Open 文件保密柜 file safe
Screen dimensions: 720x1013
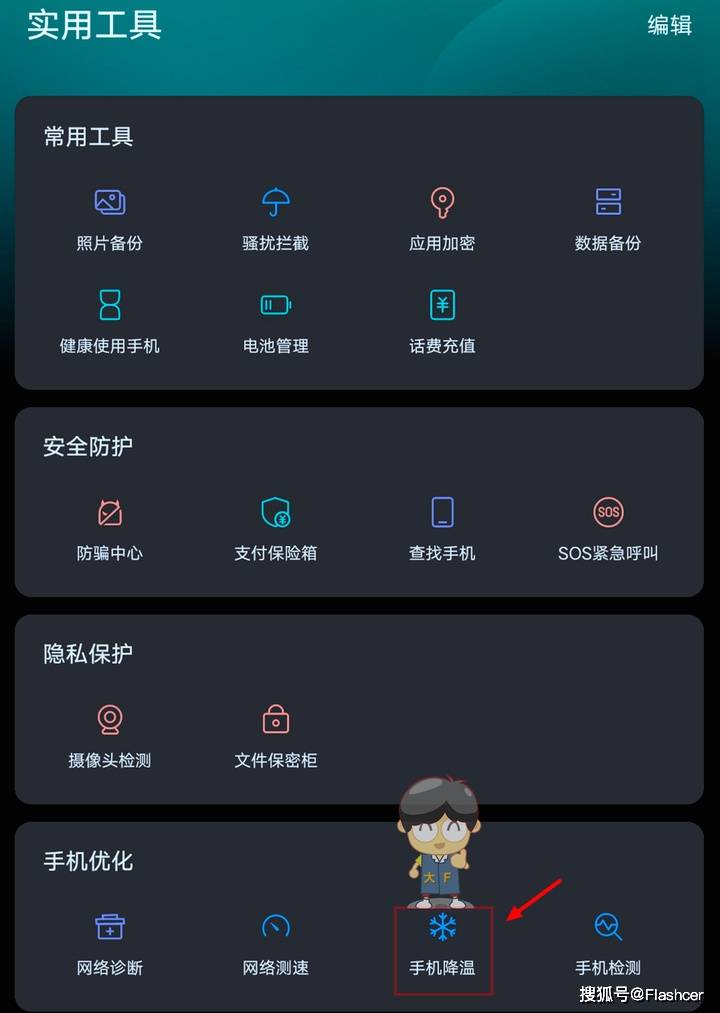click(x=276, y=735)
